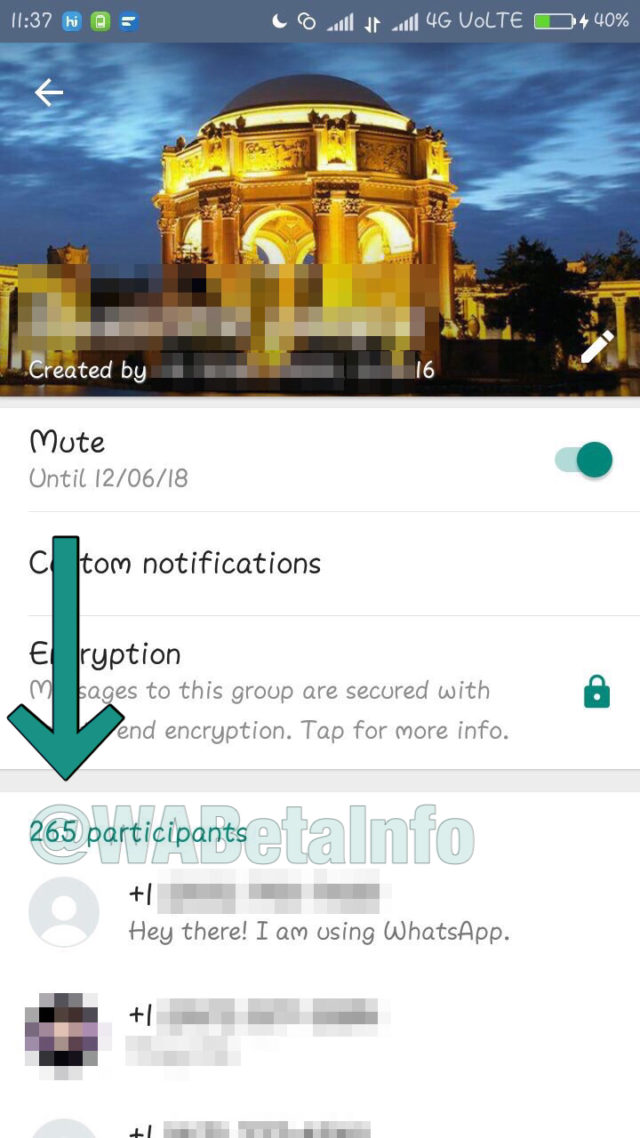Go back using the top arrow

pos(48,93)
